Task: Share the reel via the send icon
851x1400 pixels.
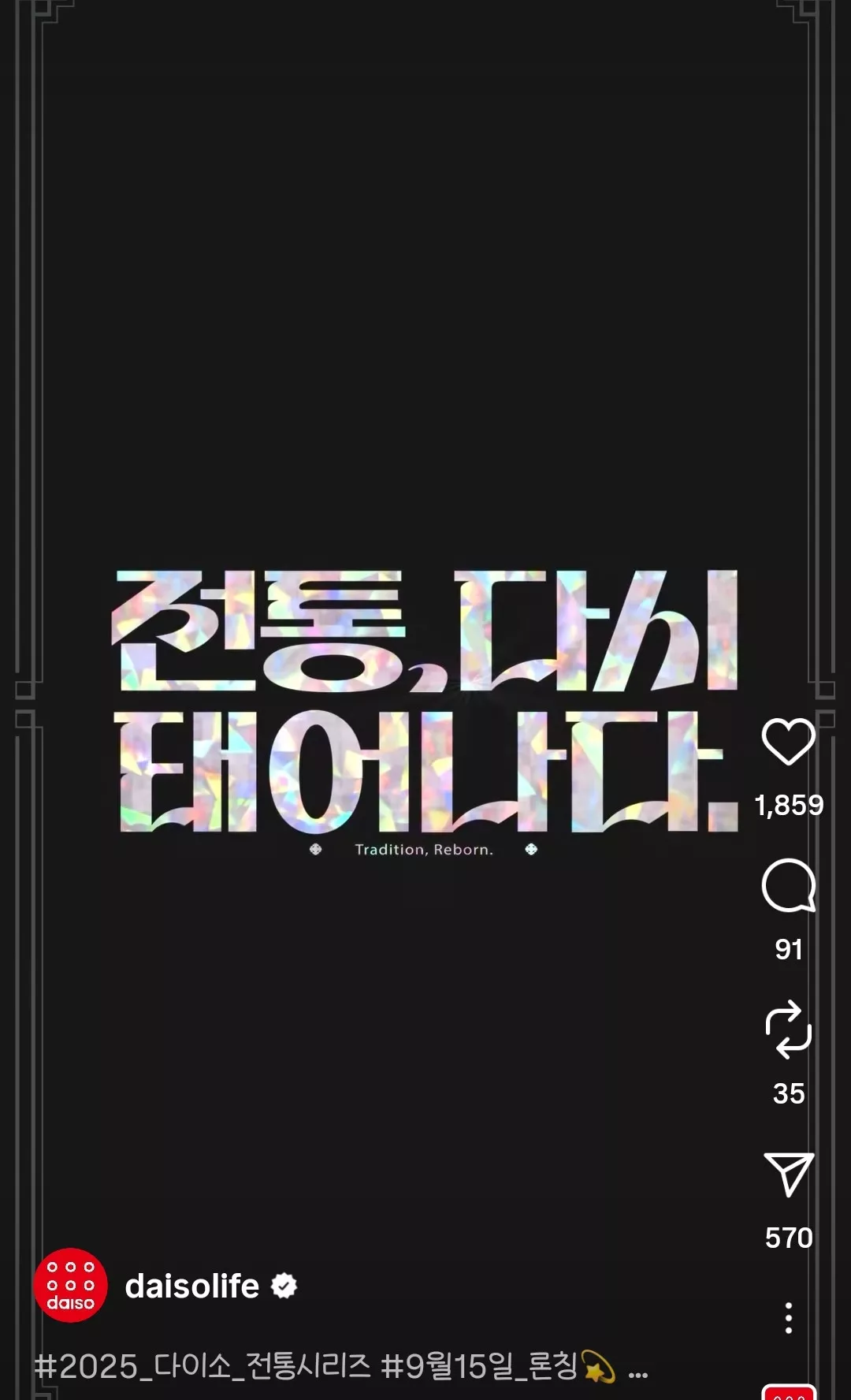Action: pos(788,1175)
